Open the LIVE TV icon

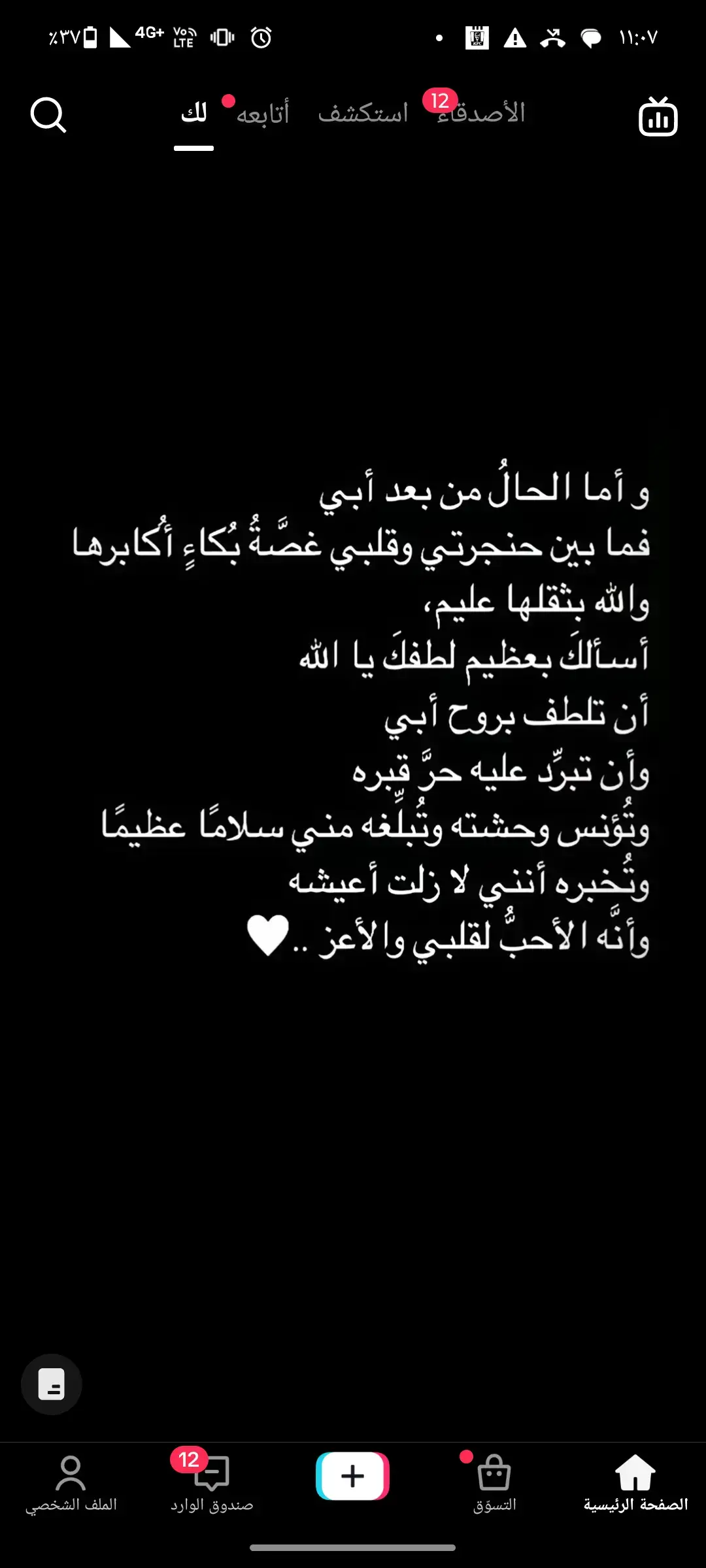[x=658, y=116]
